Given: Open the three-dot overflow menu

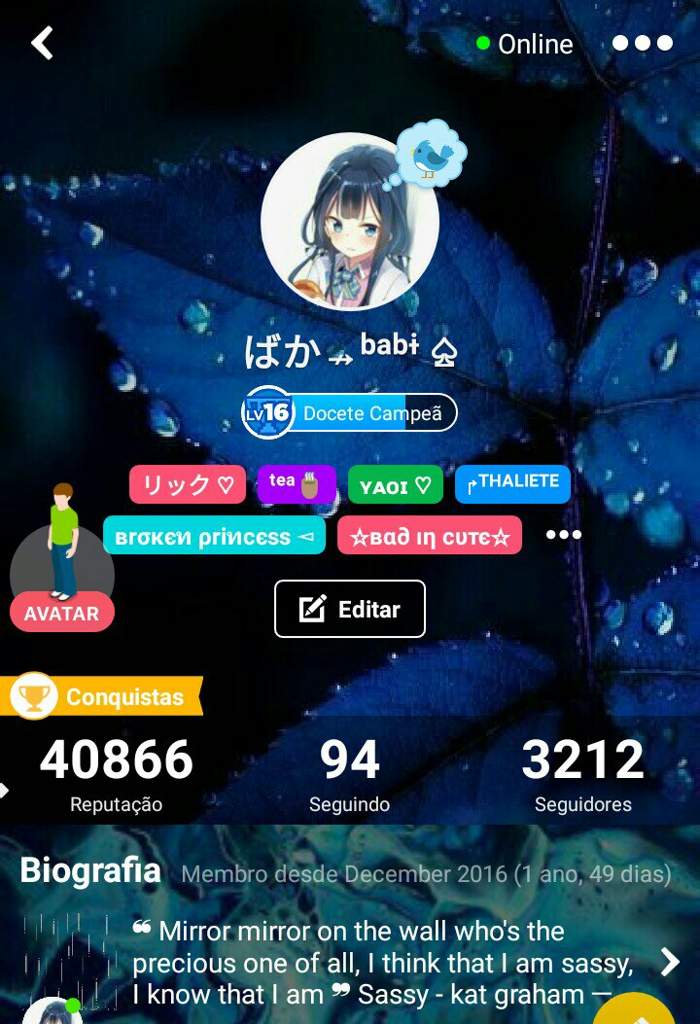Looking at the screenshot, I should [643, 44].
